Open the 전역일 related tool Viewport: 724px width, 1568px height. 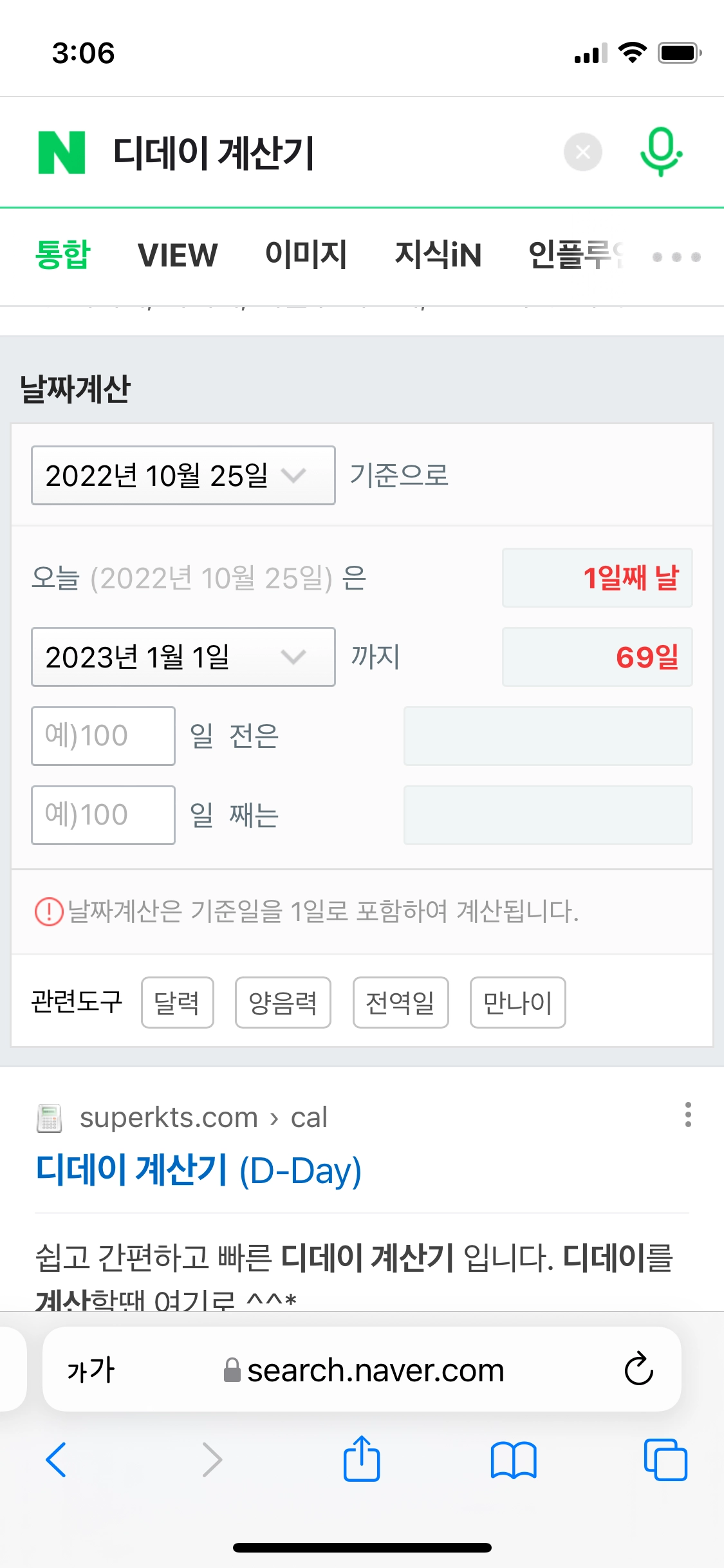click(x=400, y=1003)
